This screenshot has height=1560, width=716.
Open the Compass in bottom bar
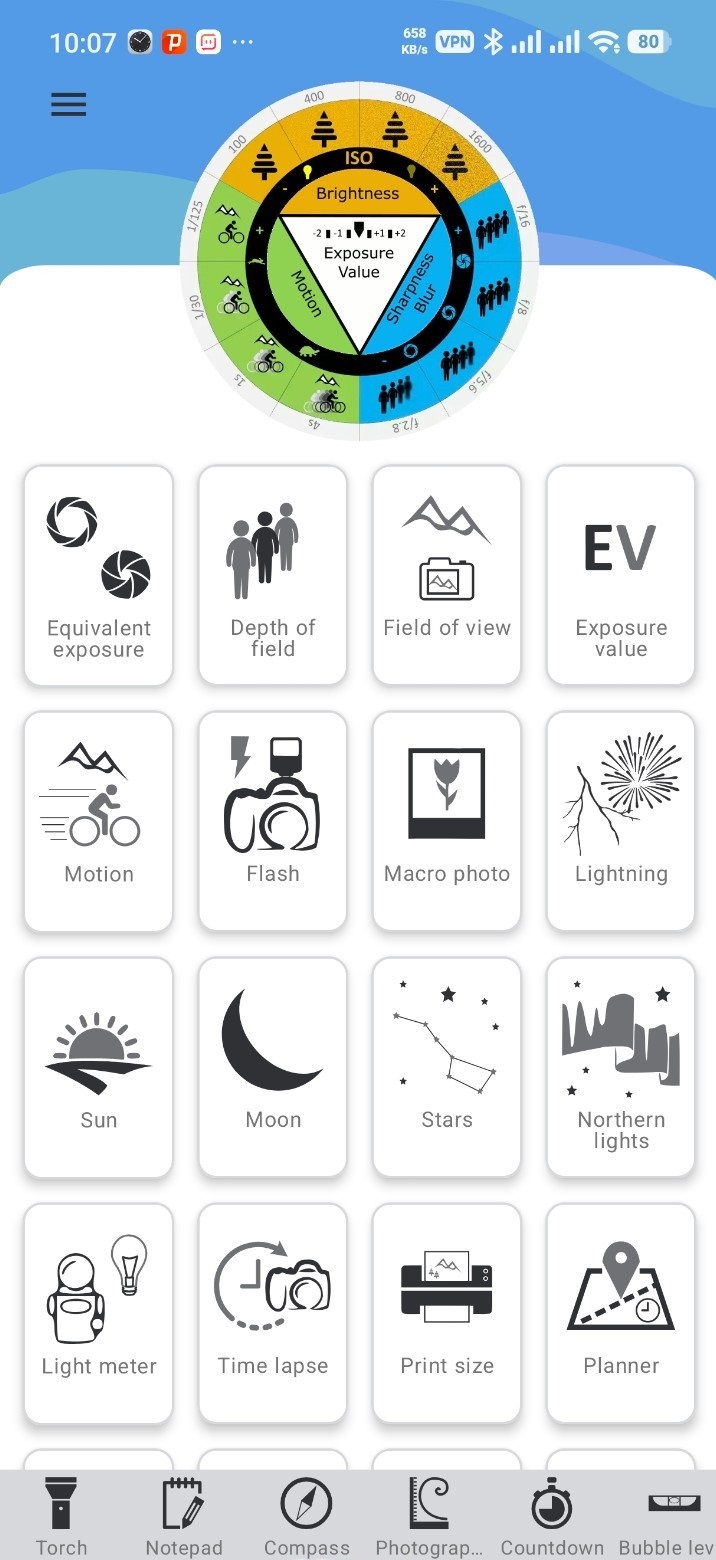click(306, 1517)
